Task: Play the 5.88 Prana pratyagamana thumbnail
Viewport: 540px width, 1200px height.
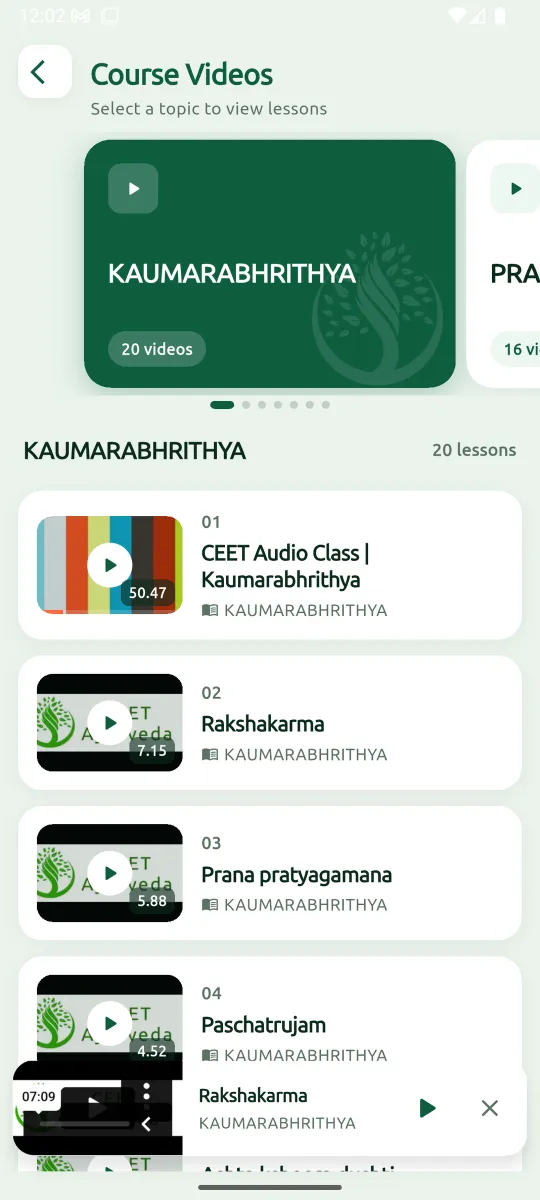Action: tap(110, 873)
